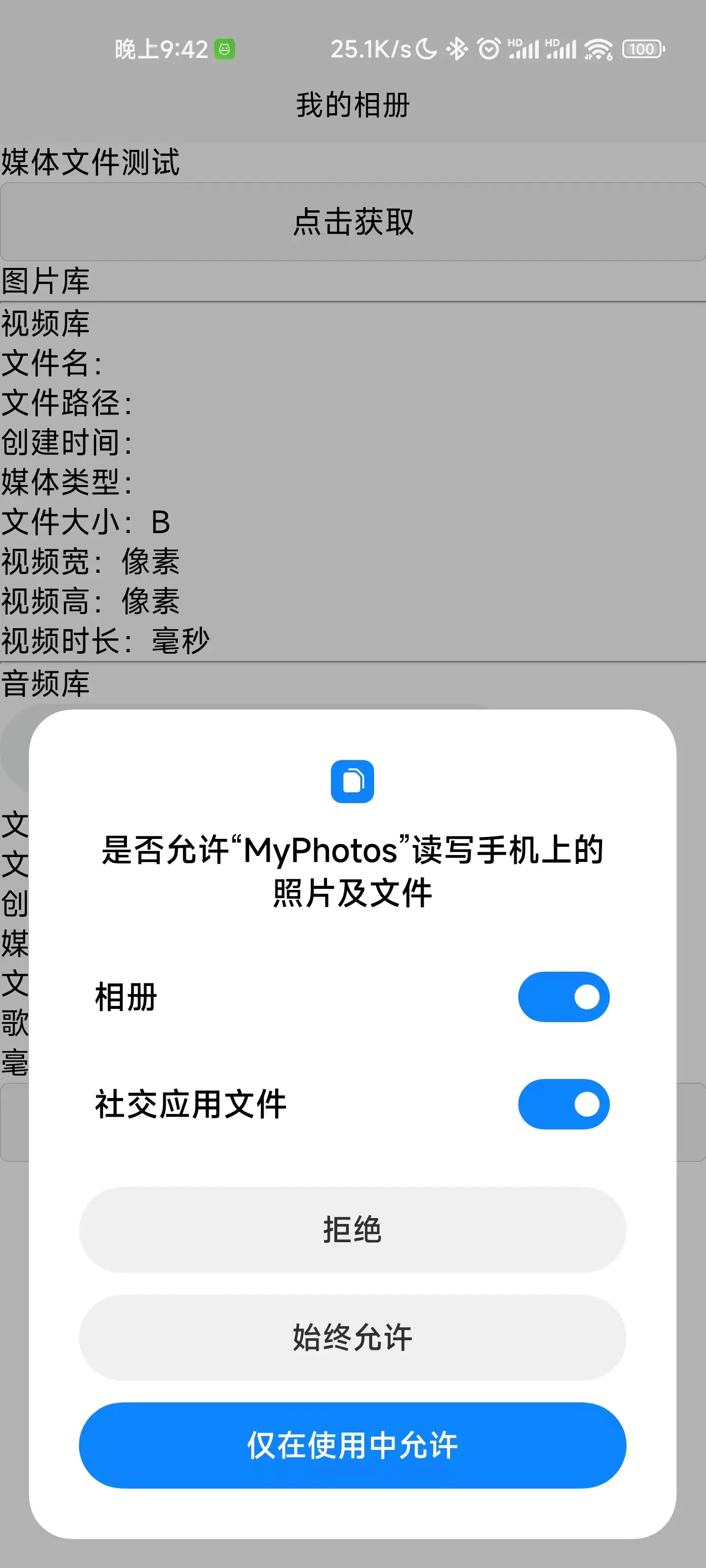Tap 拒绝 to deny permission
This screenshot has height=1568, width=706.
(352, 1229)
